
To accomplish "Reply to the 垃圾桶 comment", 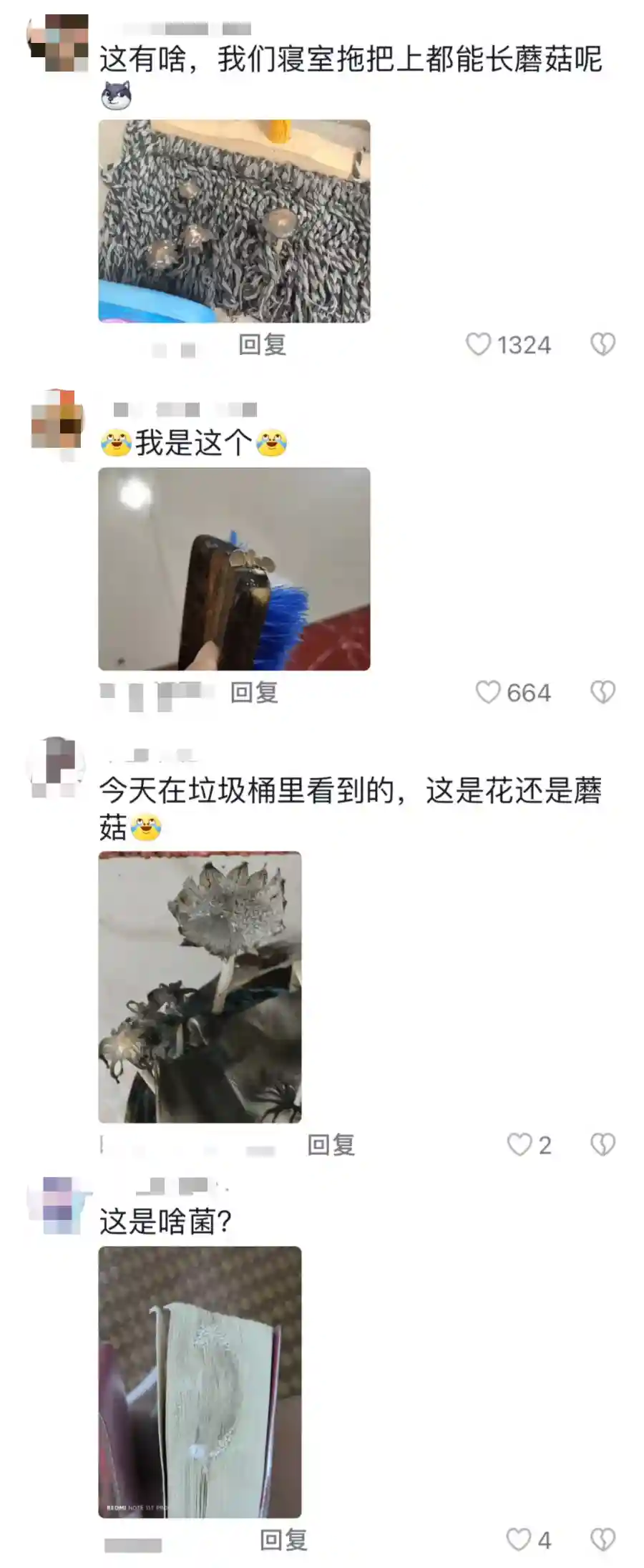I will tap(331, 1144).
